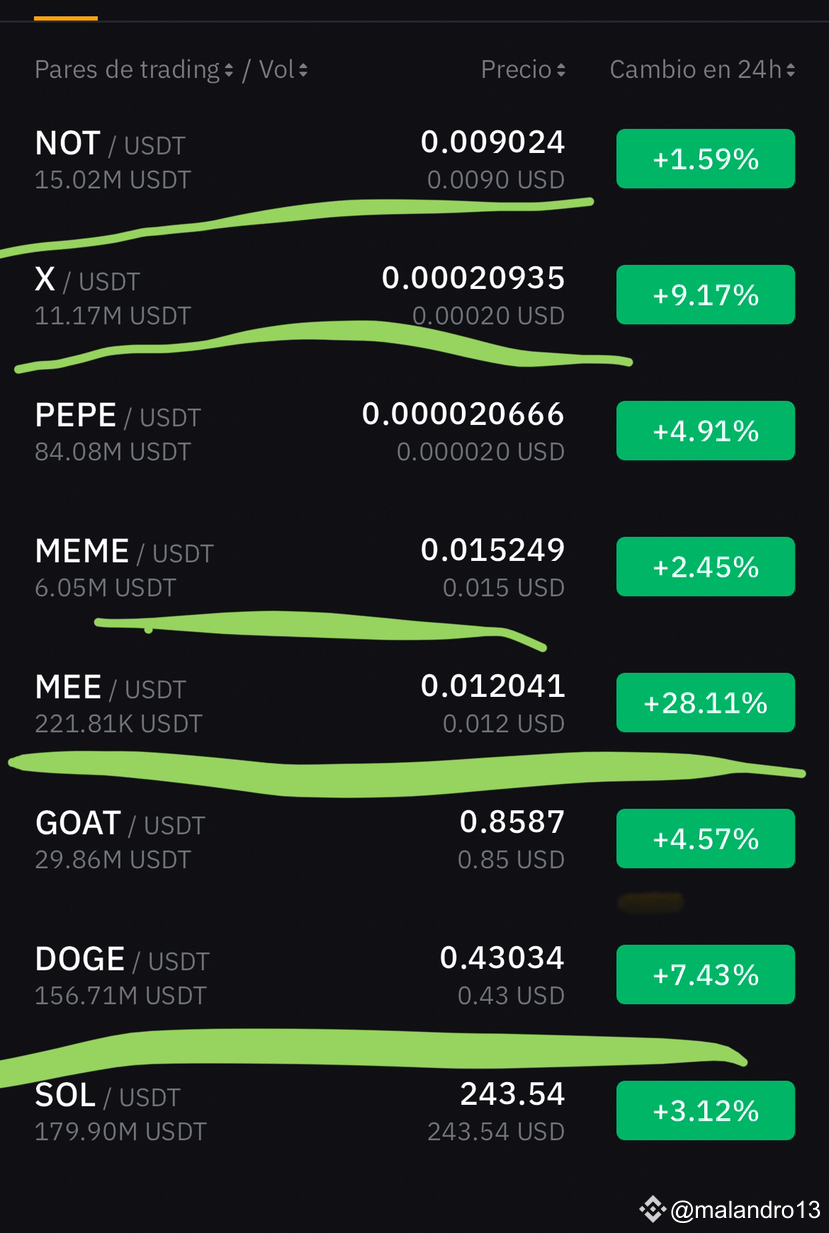Open the NOT / USDT pair
The height and width of the screenshot is (1233, 829).
pyautogui.click(x=414, y=159)
